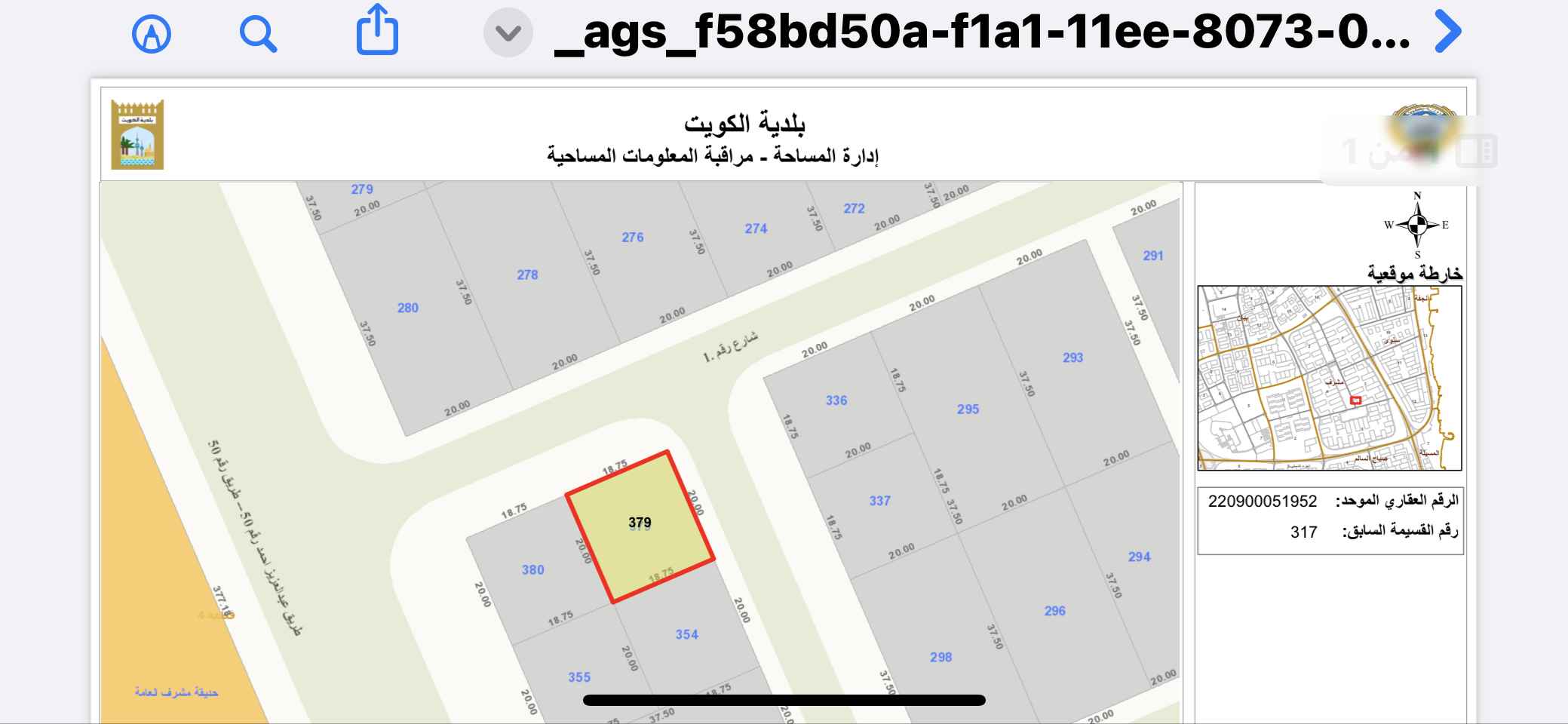The height and width of the screenshot is (724, 1568).
Task: Share this PDF document
Action: [x=377, y=30]
